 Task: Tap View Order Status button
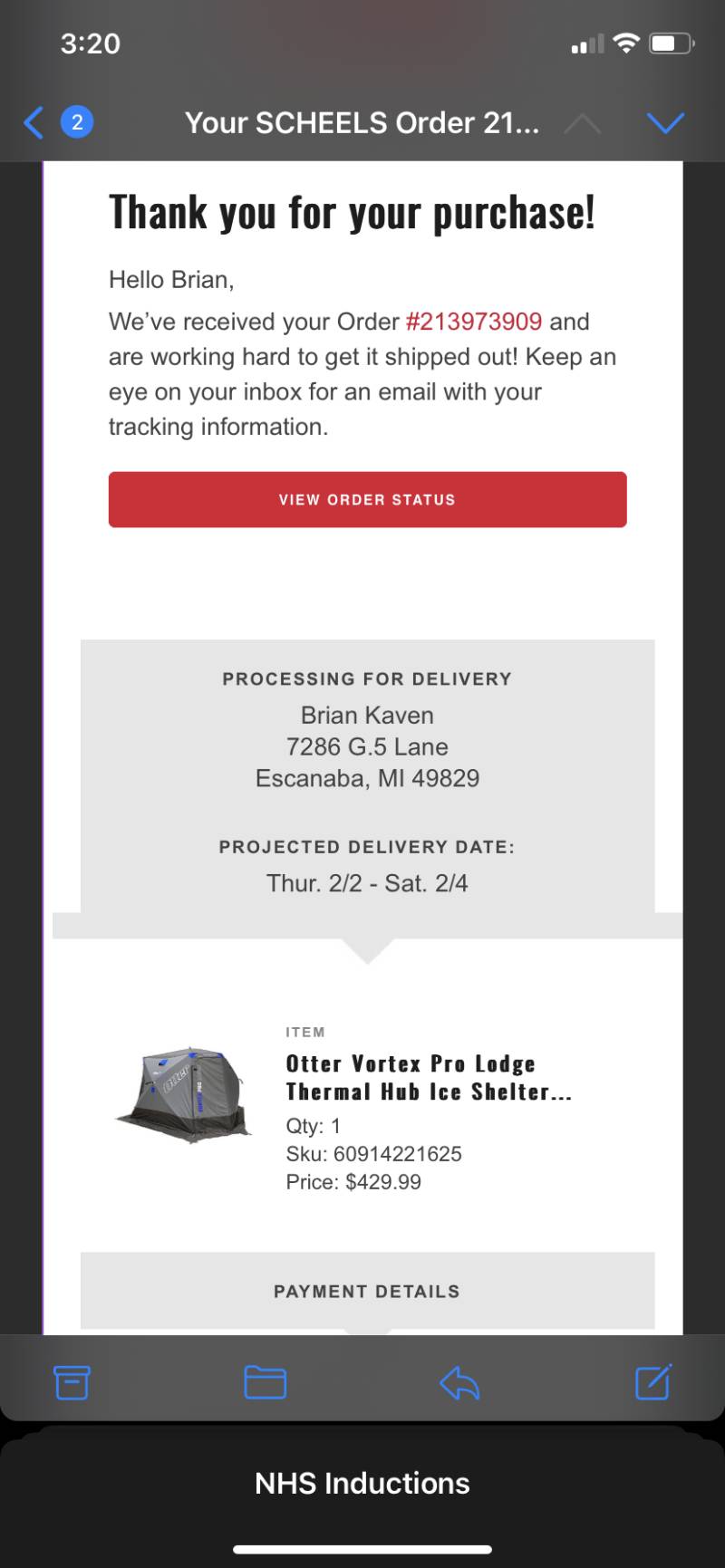367,499
